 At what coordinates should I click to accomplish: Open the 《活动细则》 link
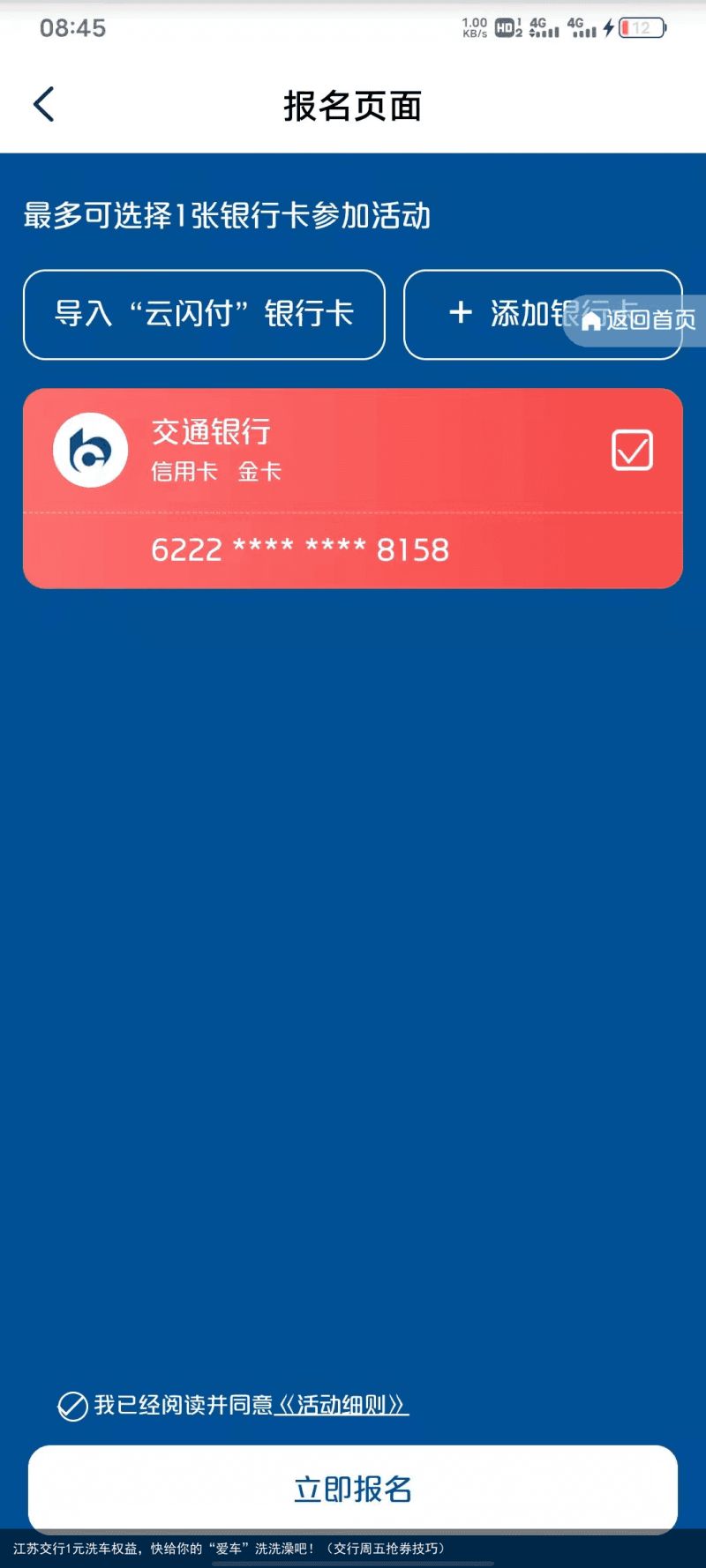(x=342, y=1405)
